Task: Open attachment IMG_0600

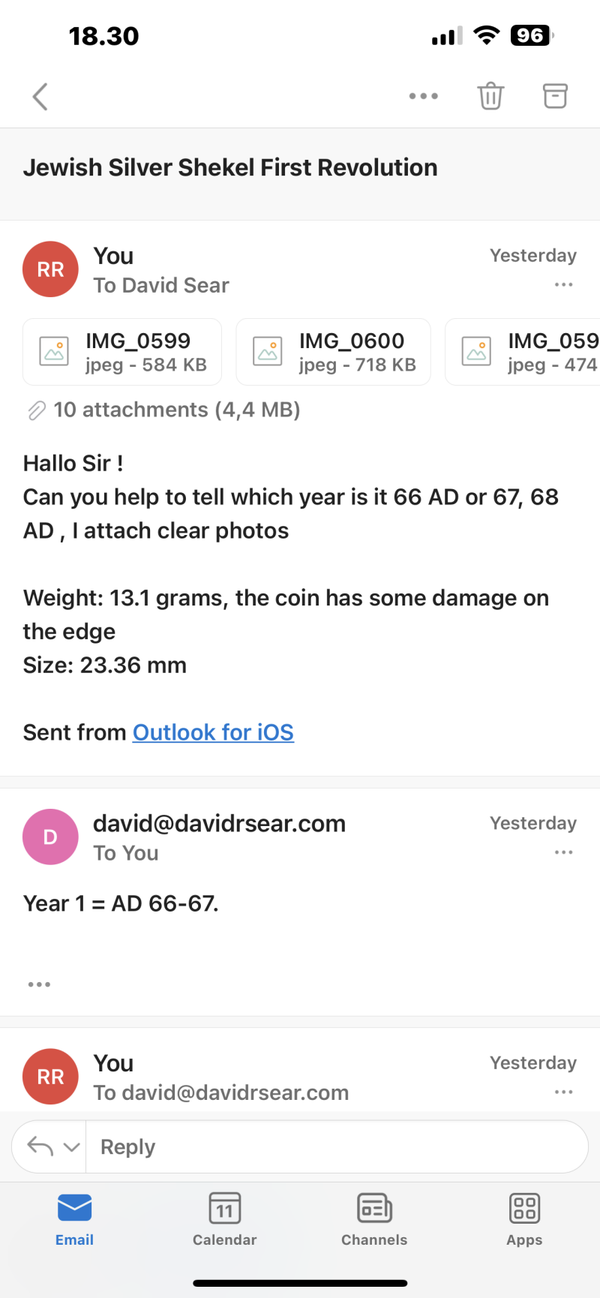Action: tap(333, 352)
